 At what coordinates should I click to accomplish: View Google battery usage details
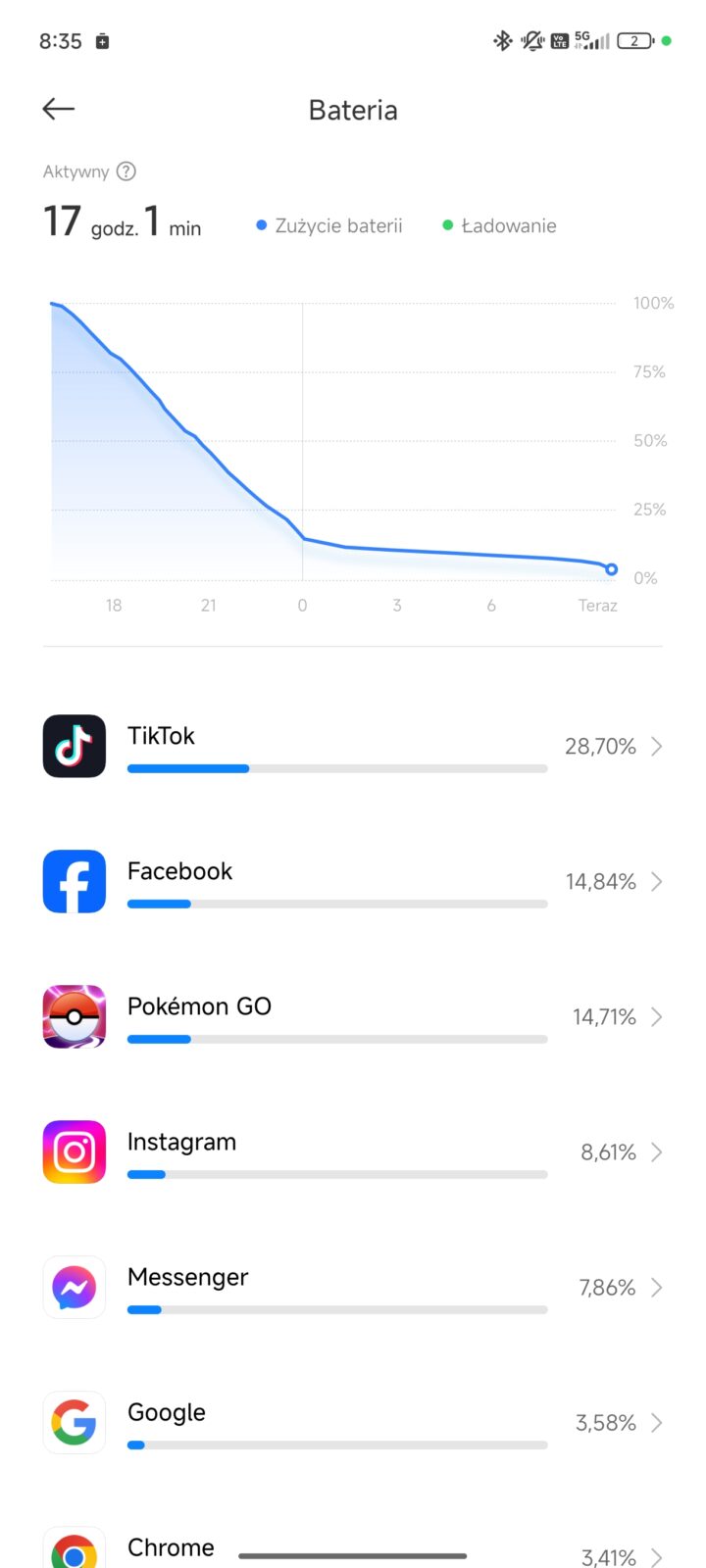(353, 1423)
